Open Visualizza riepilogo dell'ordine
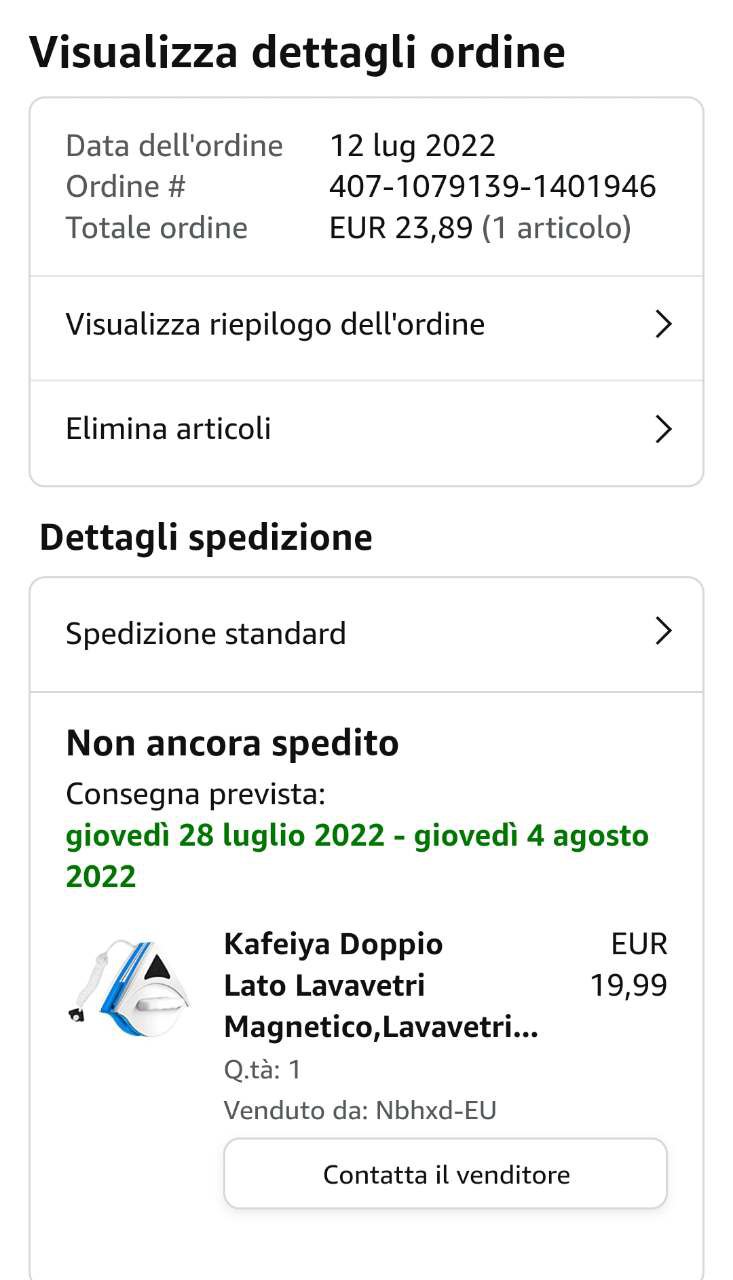The width and height of the screenshot is (733, 1280). point(366,325)
